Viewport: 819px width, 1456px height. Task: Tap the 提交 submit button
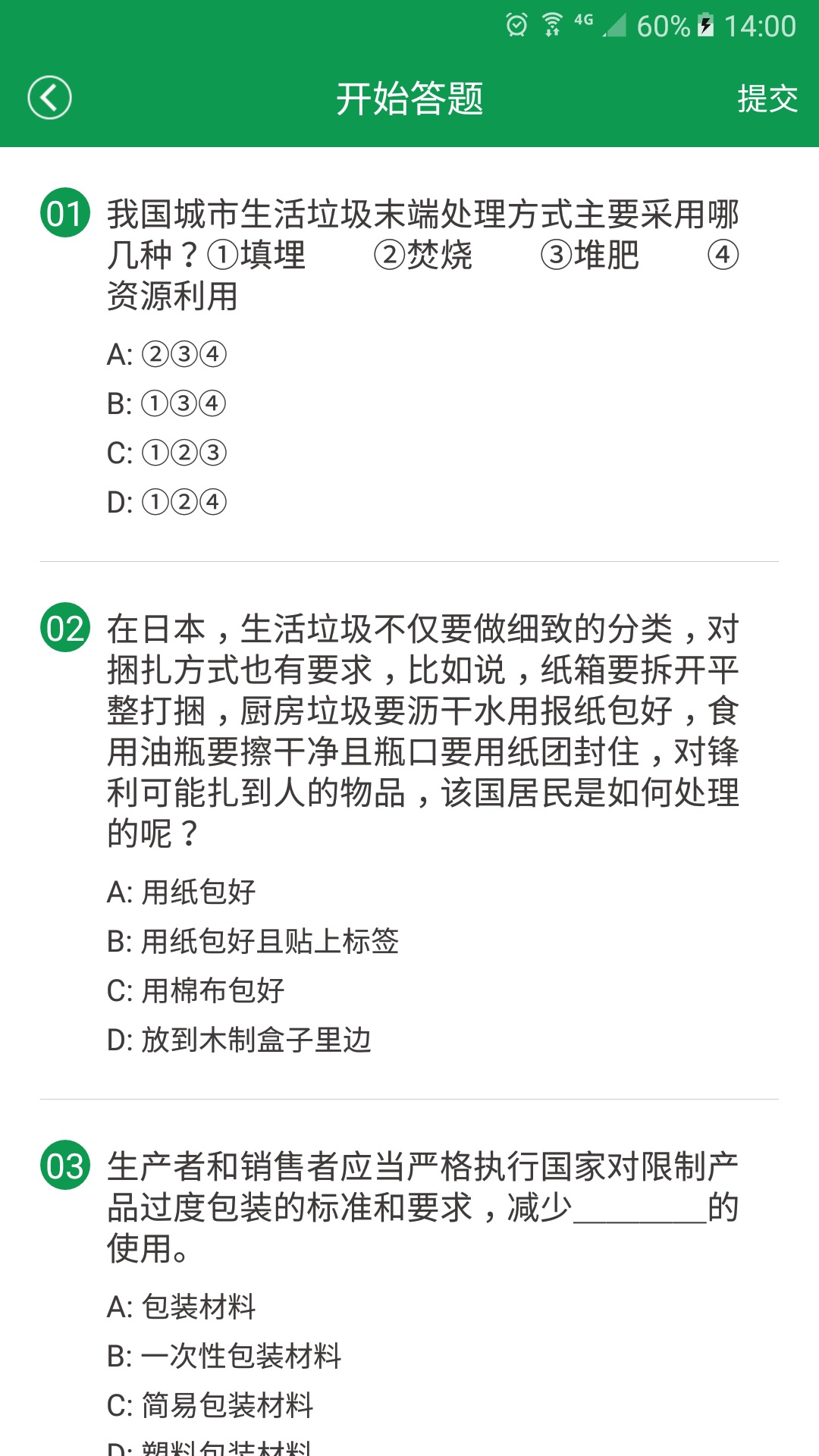[766, 97]
